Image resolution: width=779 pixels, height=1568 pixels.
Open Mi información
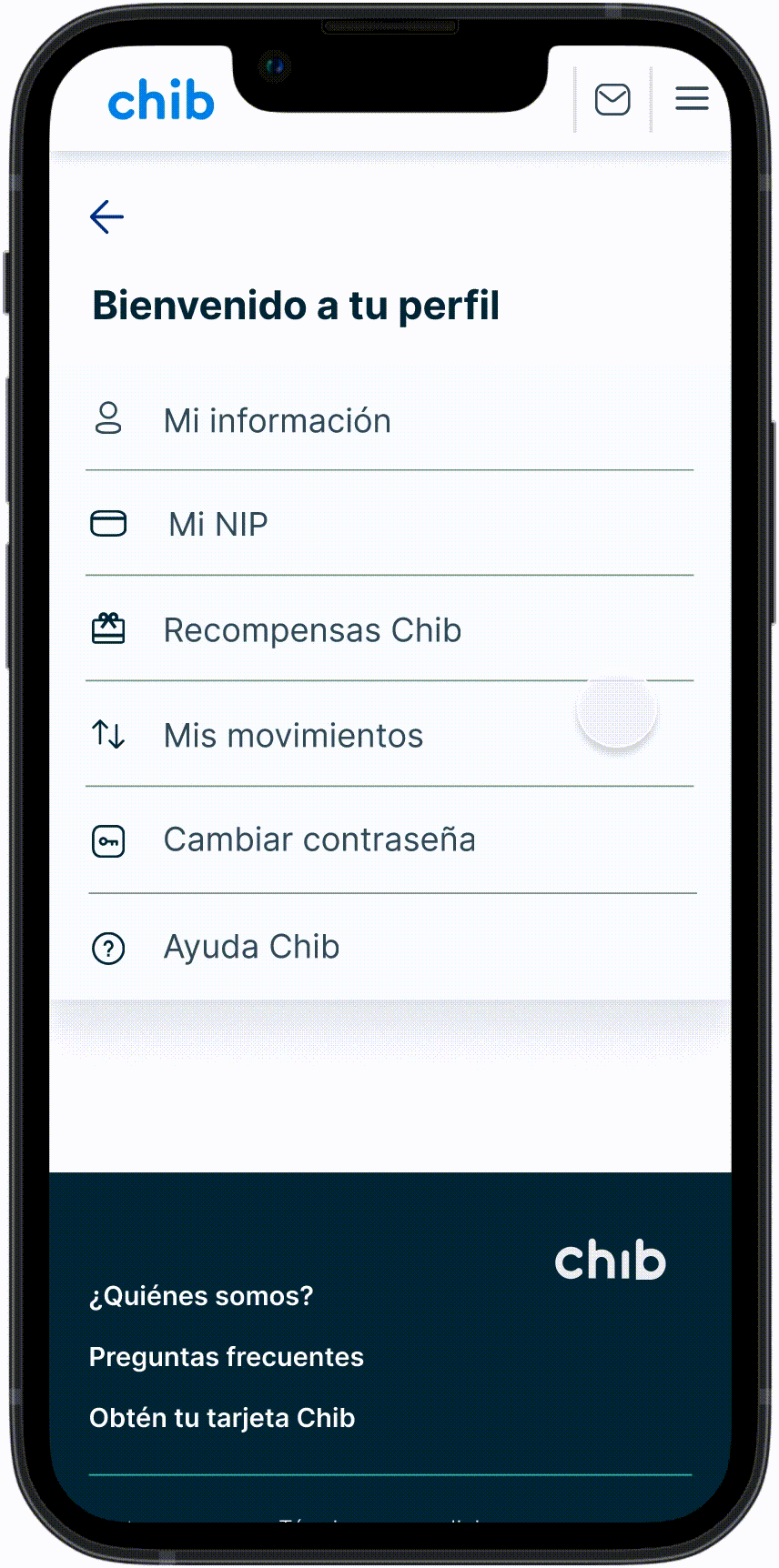[x=277, y=420]
